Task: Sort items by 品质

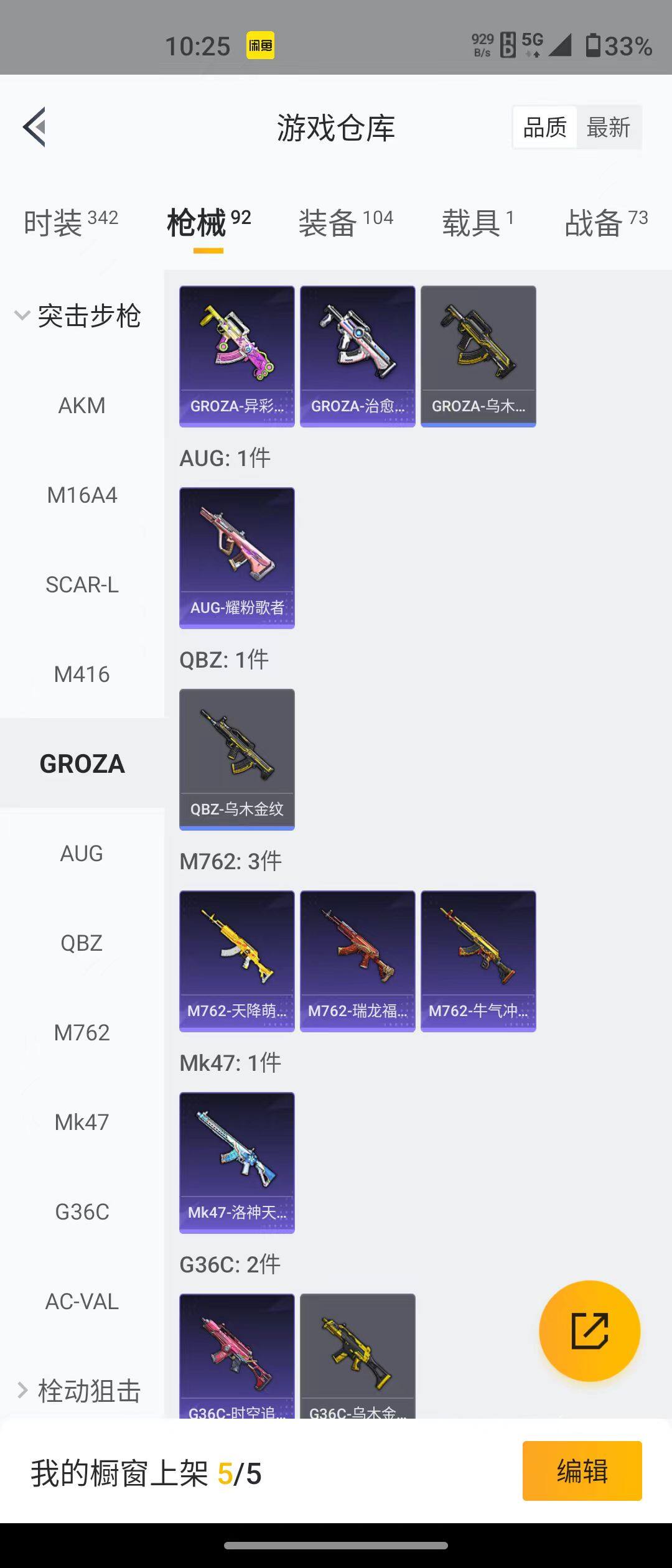Action: tap(544, 128)
